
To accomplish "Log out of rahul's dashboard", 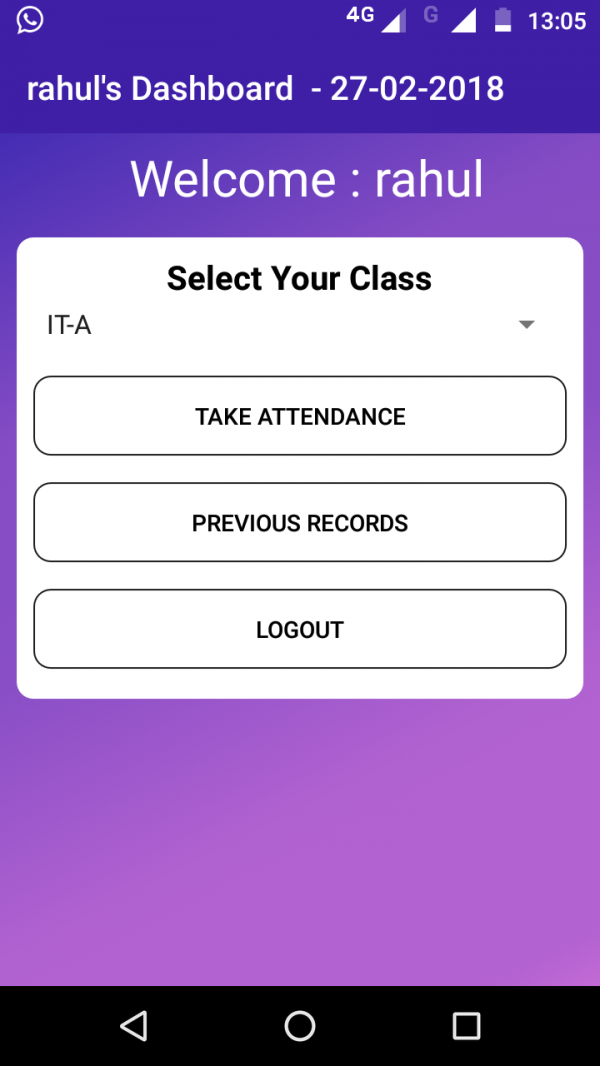I will [300, 629].
